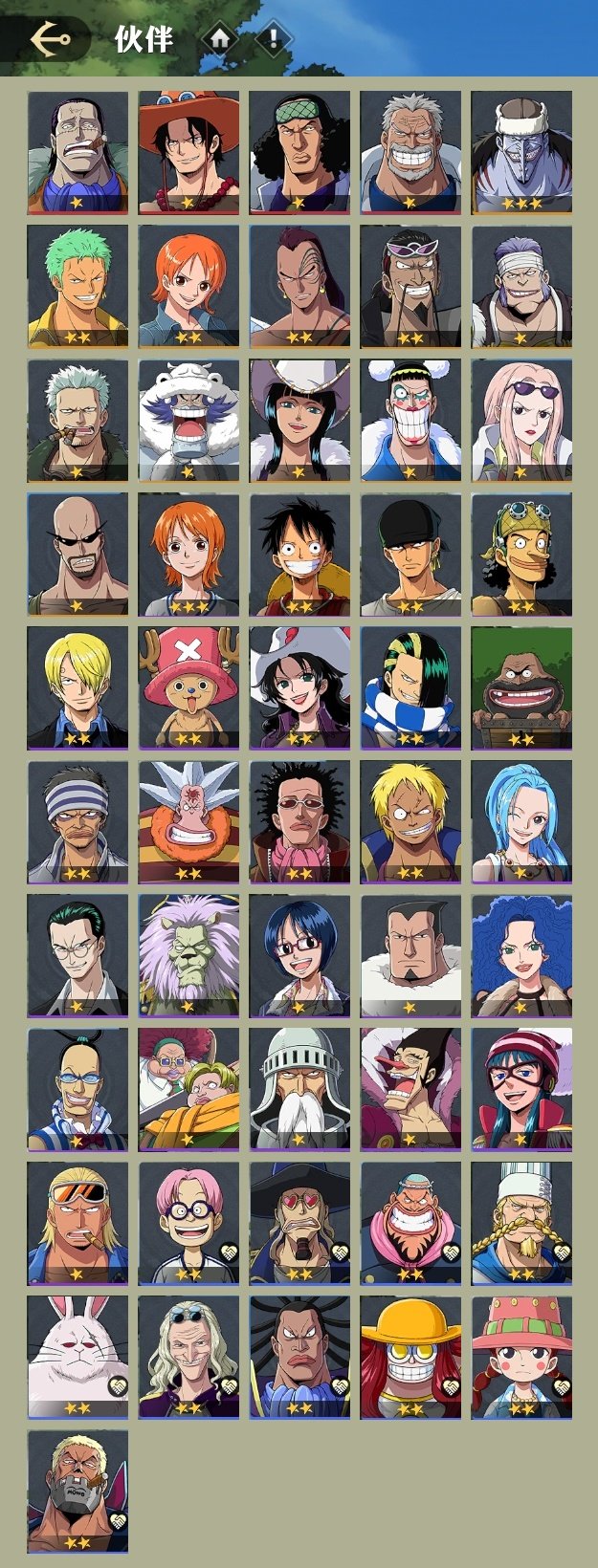
Task: Select the blue ponytail winking girl card
Action: tap(521, 821)
